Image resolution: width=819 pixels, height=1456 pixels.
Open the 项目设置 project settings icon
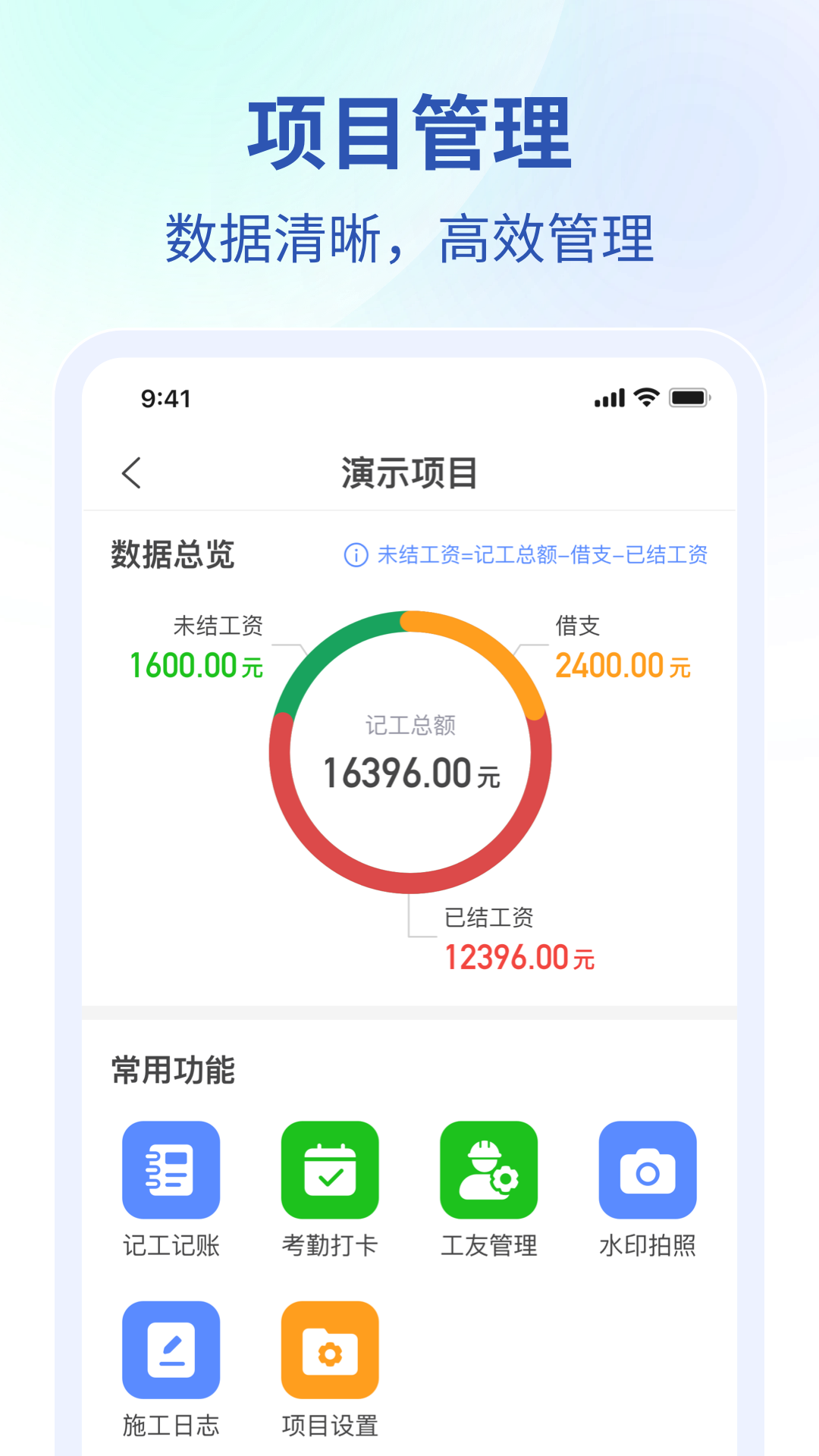pos(330,1350)
